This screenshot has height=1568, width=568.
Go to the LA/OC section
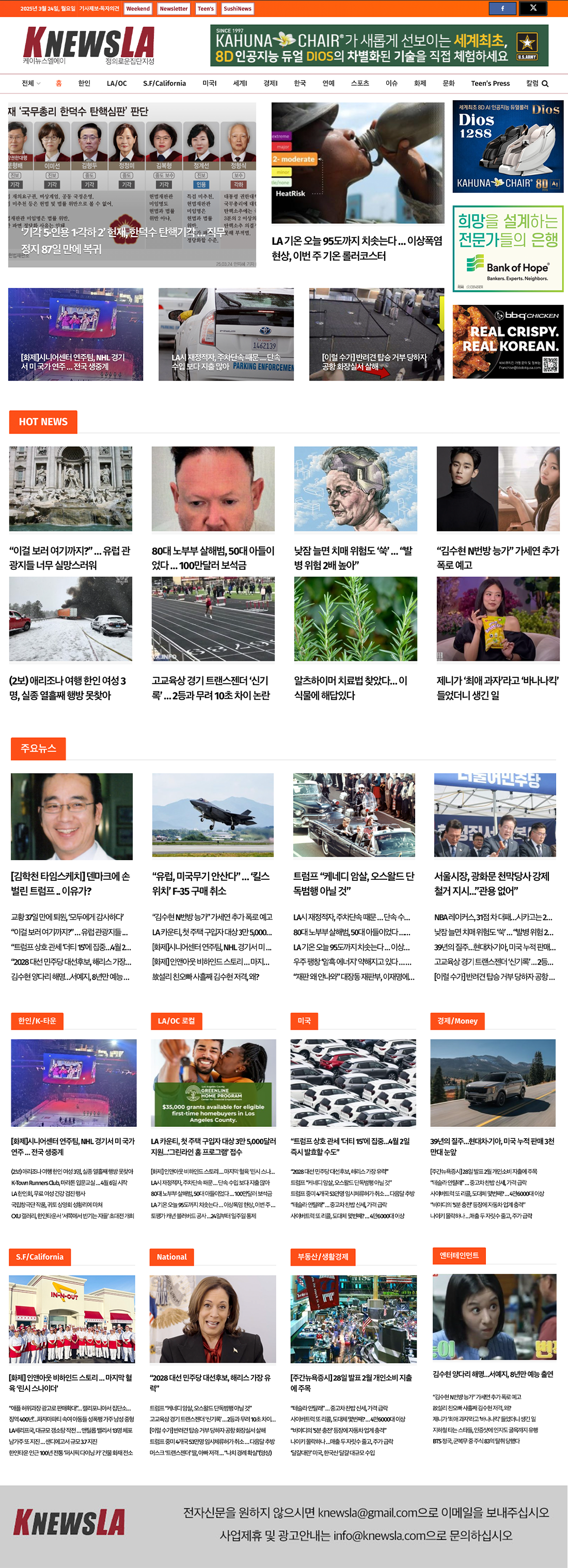[x=117, y=83]
